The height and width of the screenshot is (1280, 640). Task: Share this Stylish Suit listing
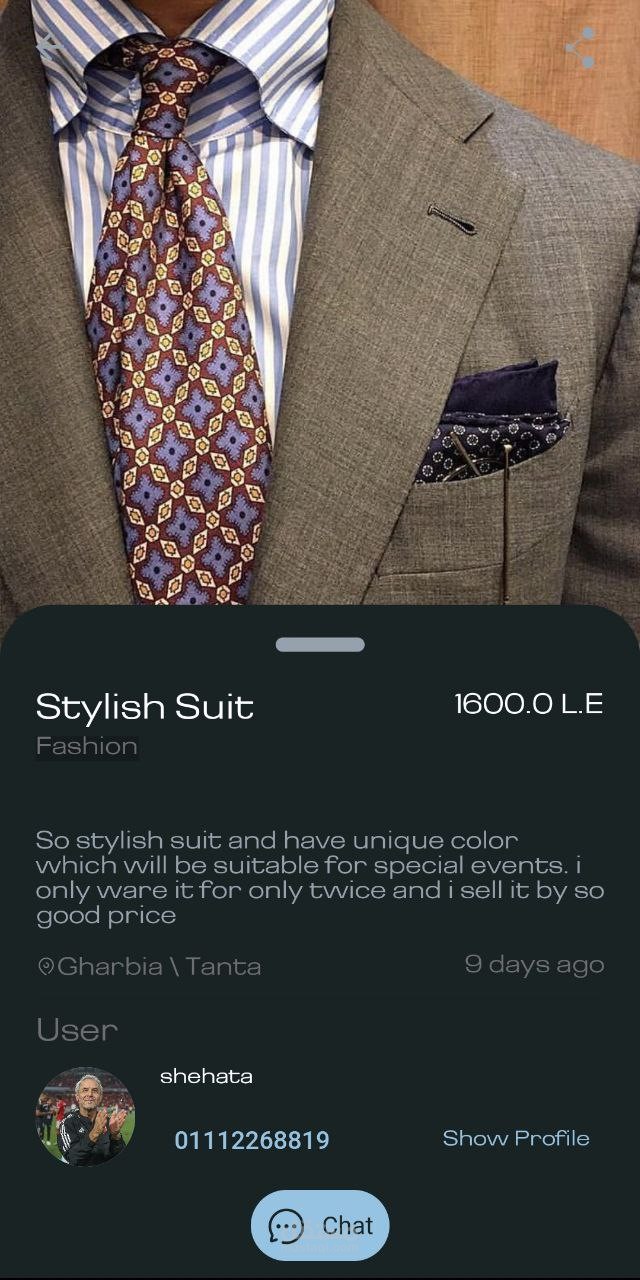(581, 47)
